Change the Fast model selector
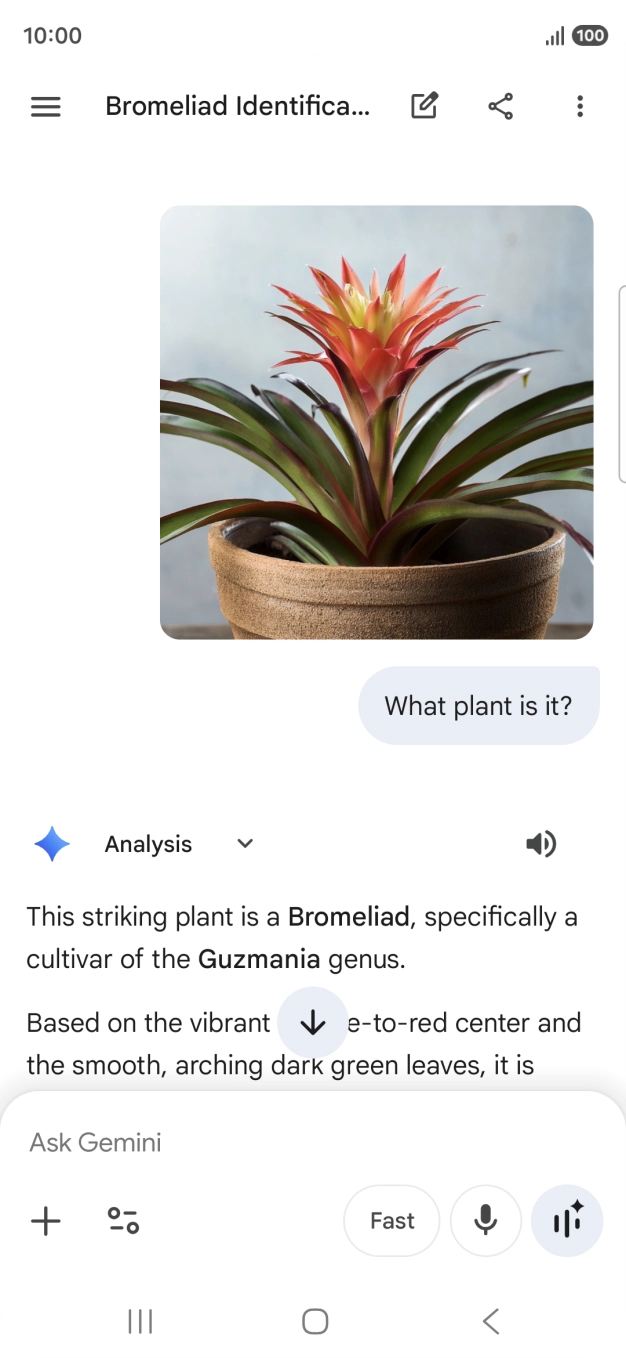The height and width of the screenshot is (1358, 626). tap(392, 1221)
